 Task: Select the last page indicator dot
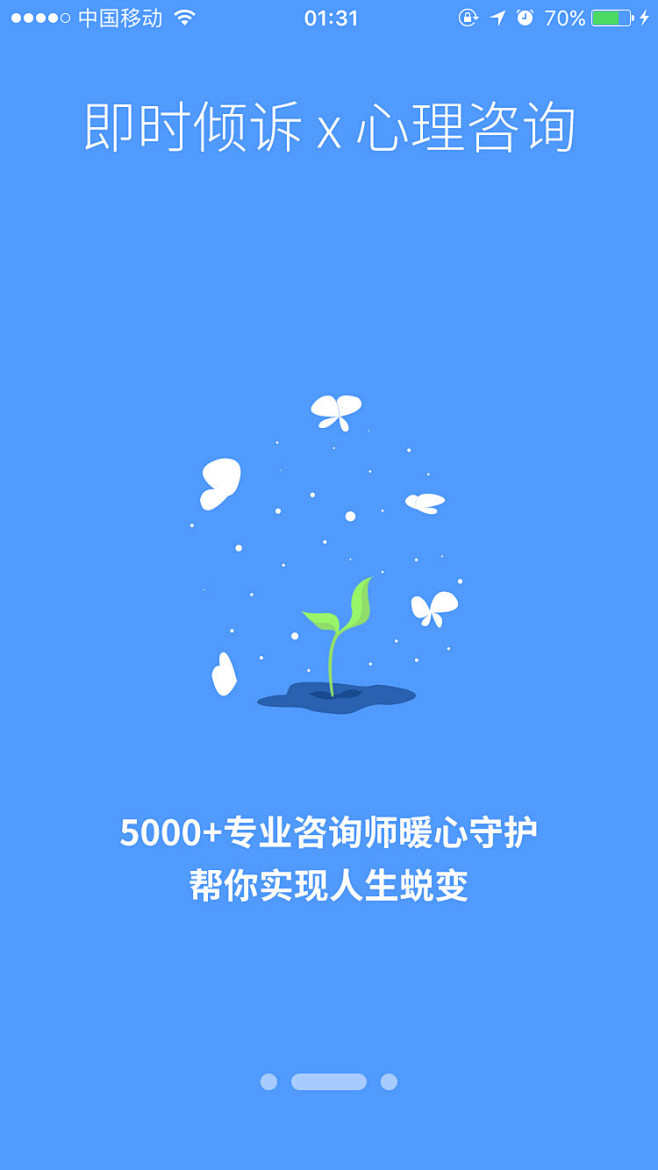coord(389,1082)
